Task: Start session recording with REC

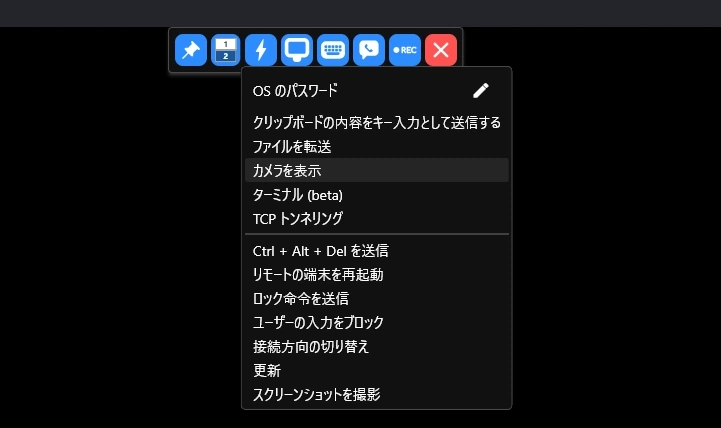Action: 405,49
